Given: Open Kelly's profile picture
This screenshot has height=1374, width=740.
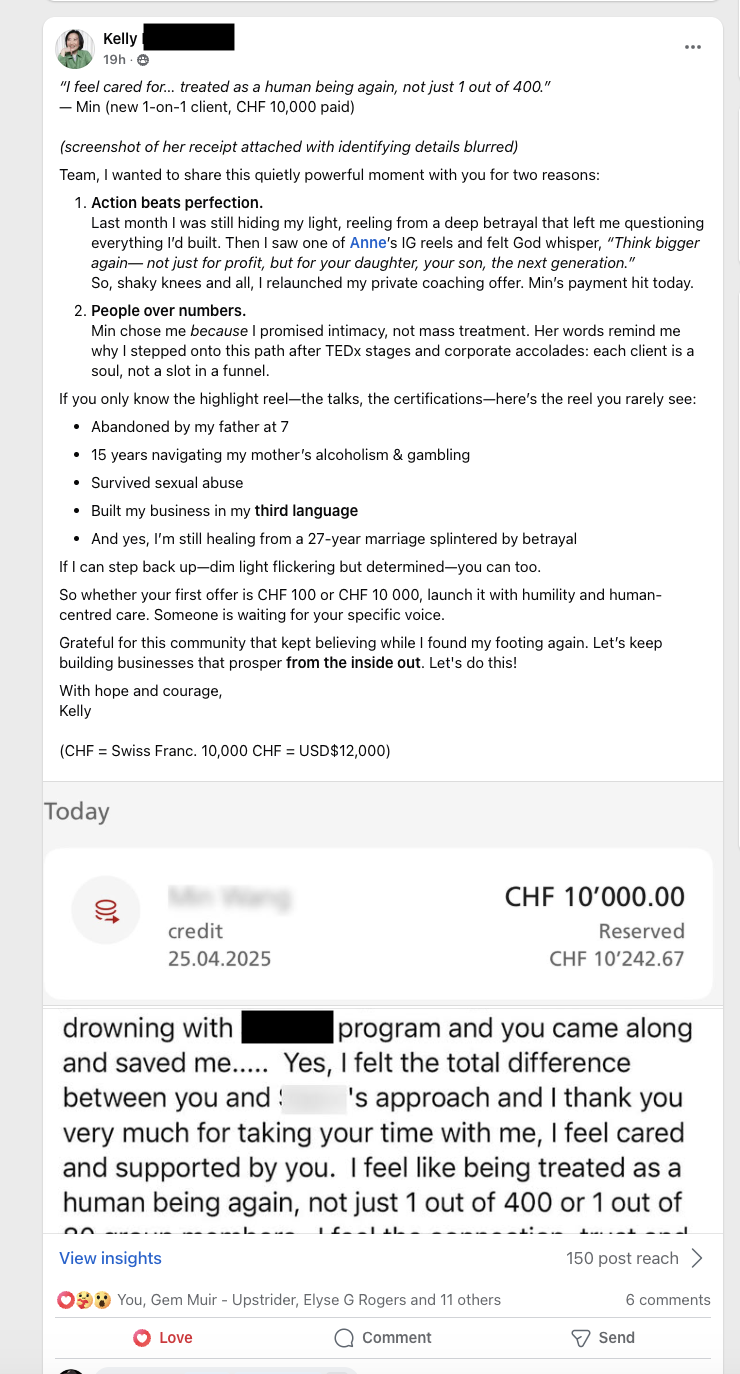Looking at the screenshot, I should (75, 49).
